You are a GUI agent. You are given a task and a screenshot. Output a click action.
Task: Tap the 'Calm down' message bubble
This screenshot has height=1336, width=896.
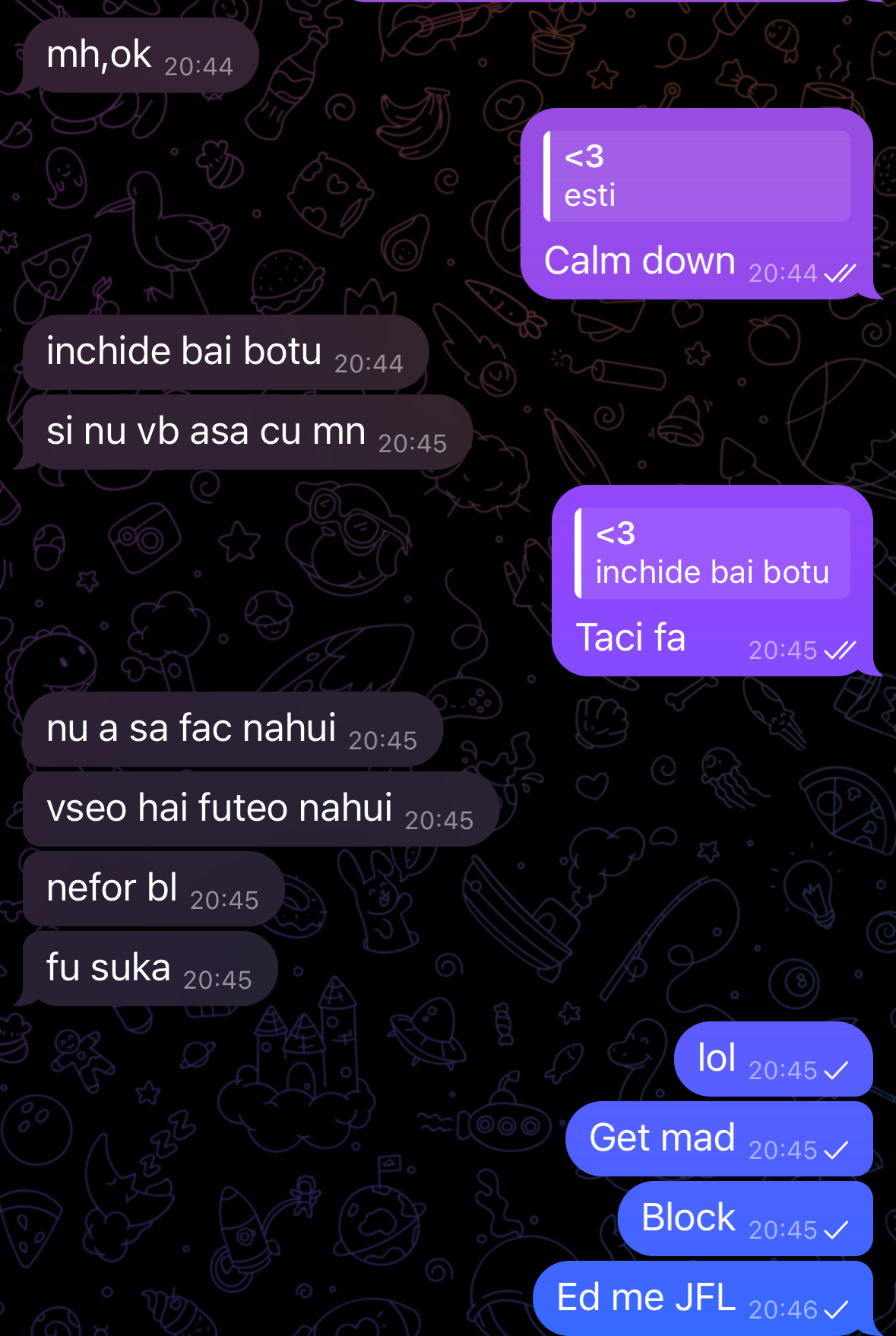click(x=640, y=262)
